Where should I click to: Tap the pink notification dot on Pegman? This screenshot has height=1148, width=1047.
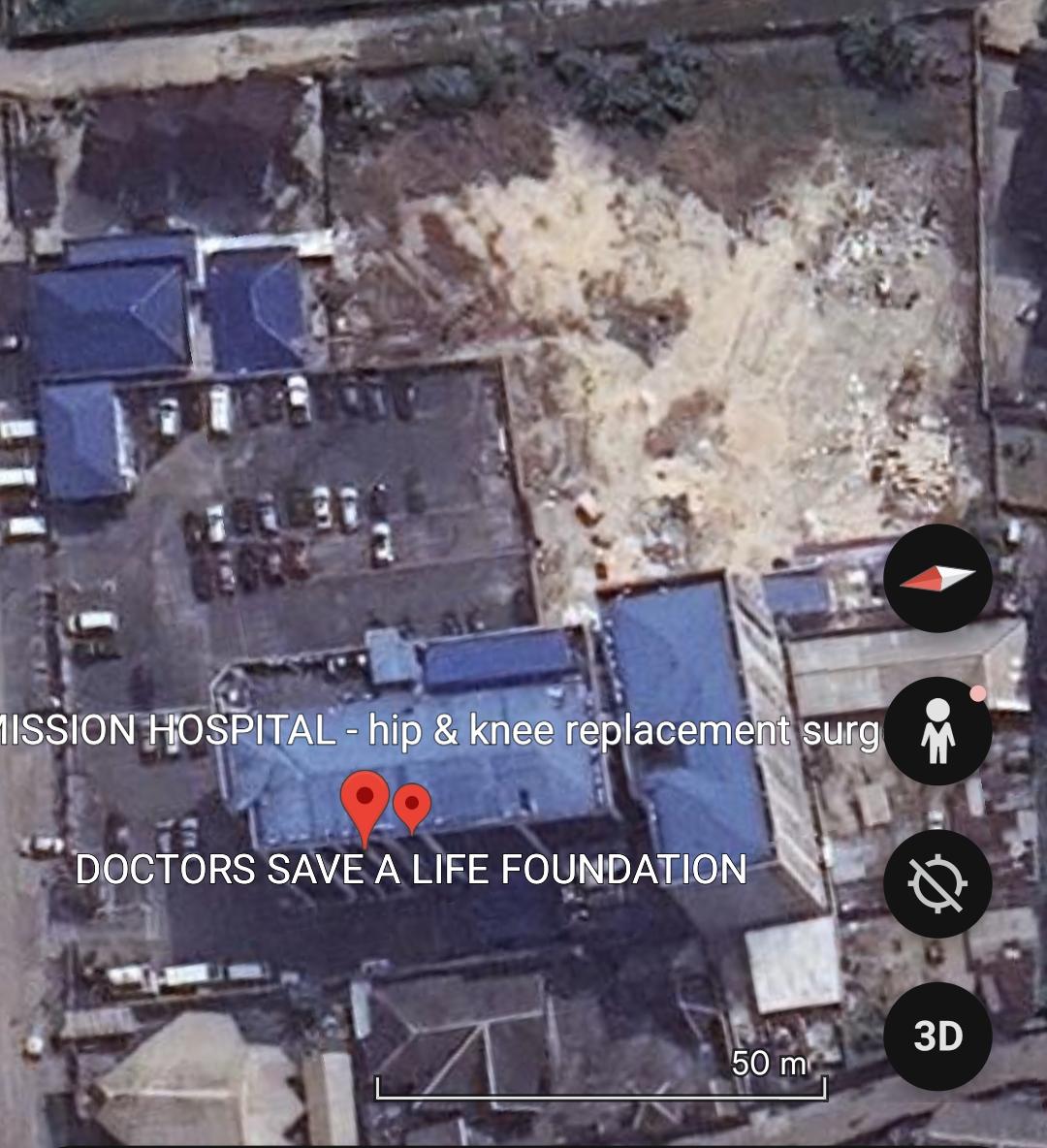[976, 694]
